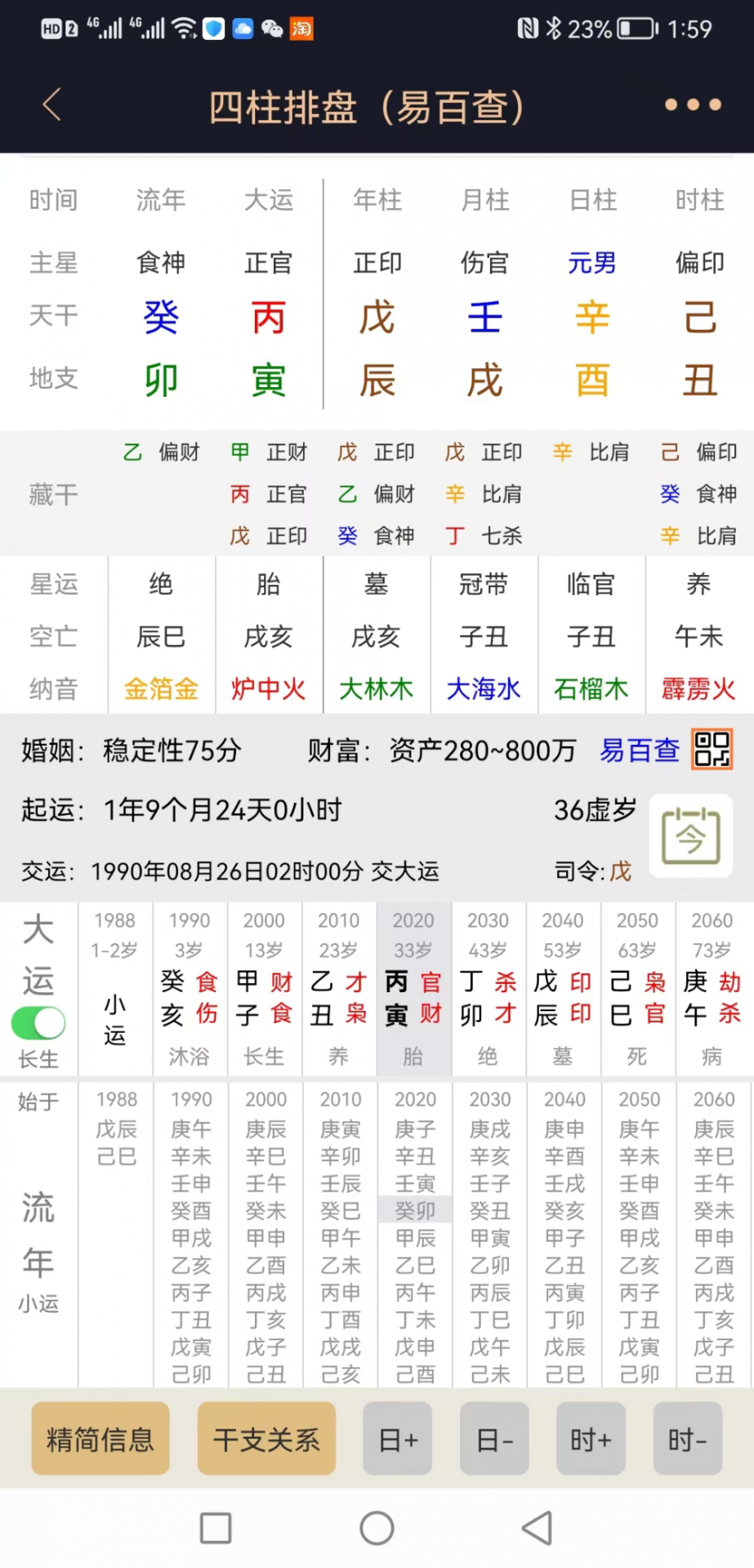Viewport: 754px width, 1568px height.
Task: Advance one hour with 时+
Action: pos(591,1439)
